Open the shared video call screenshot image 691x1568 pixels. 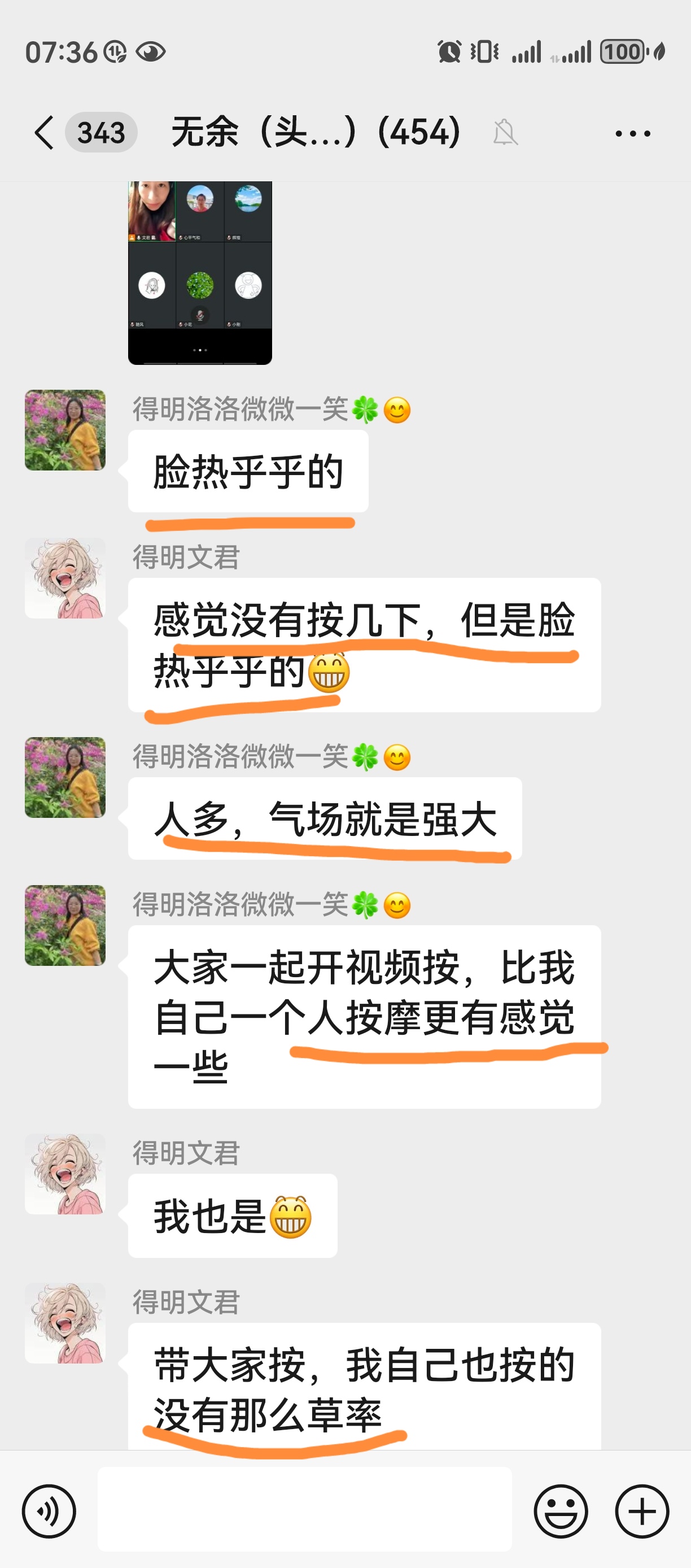199,272
